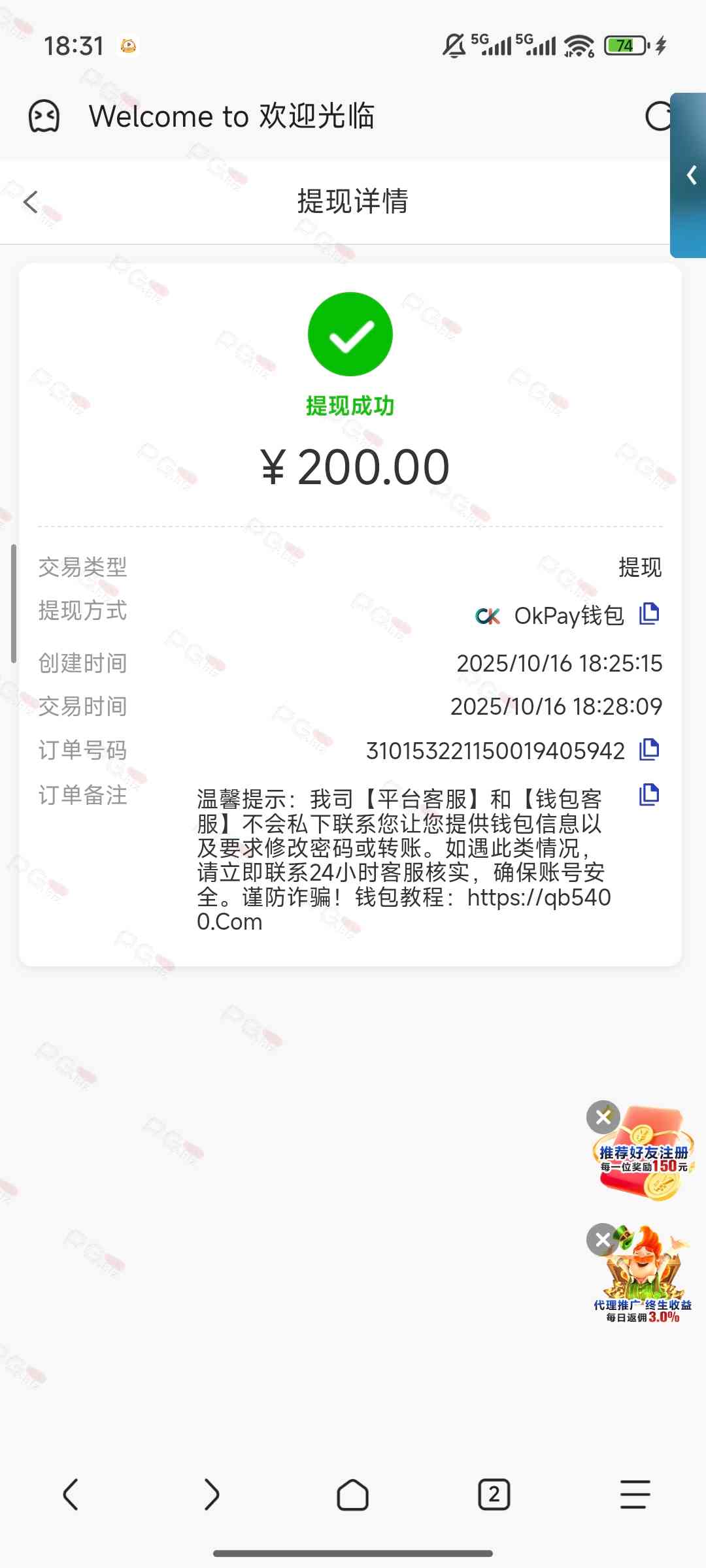The width and height of the screenshot is (706, 1568).
Task: Close the 推荐好友注册 floating banner
Action: point(603,1117)
